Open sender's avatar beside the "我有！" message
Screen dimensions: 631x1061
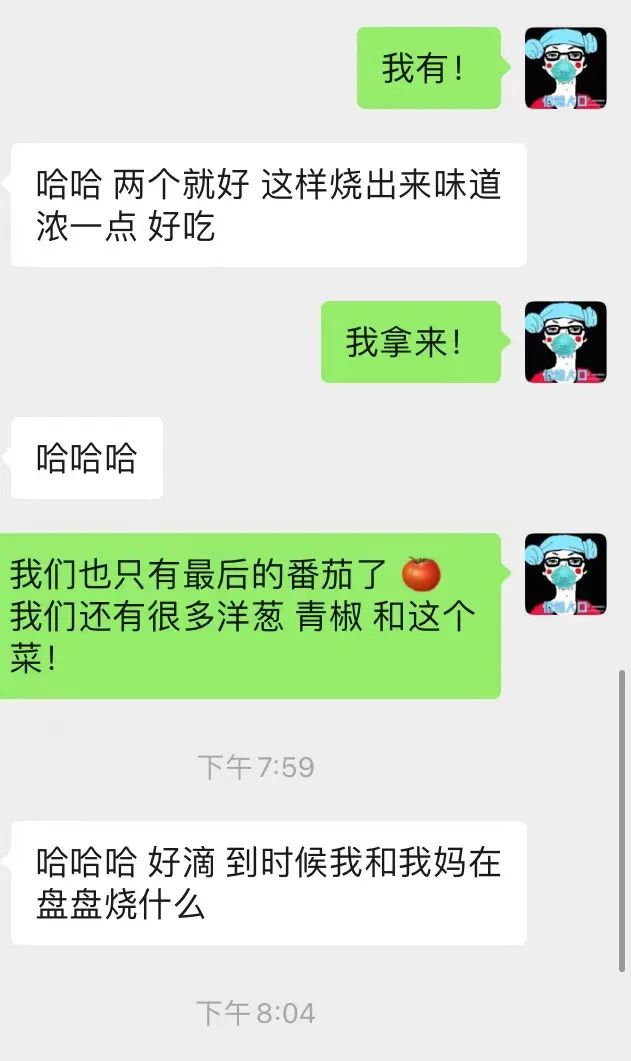(x=566, y=68)
